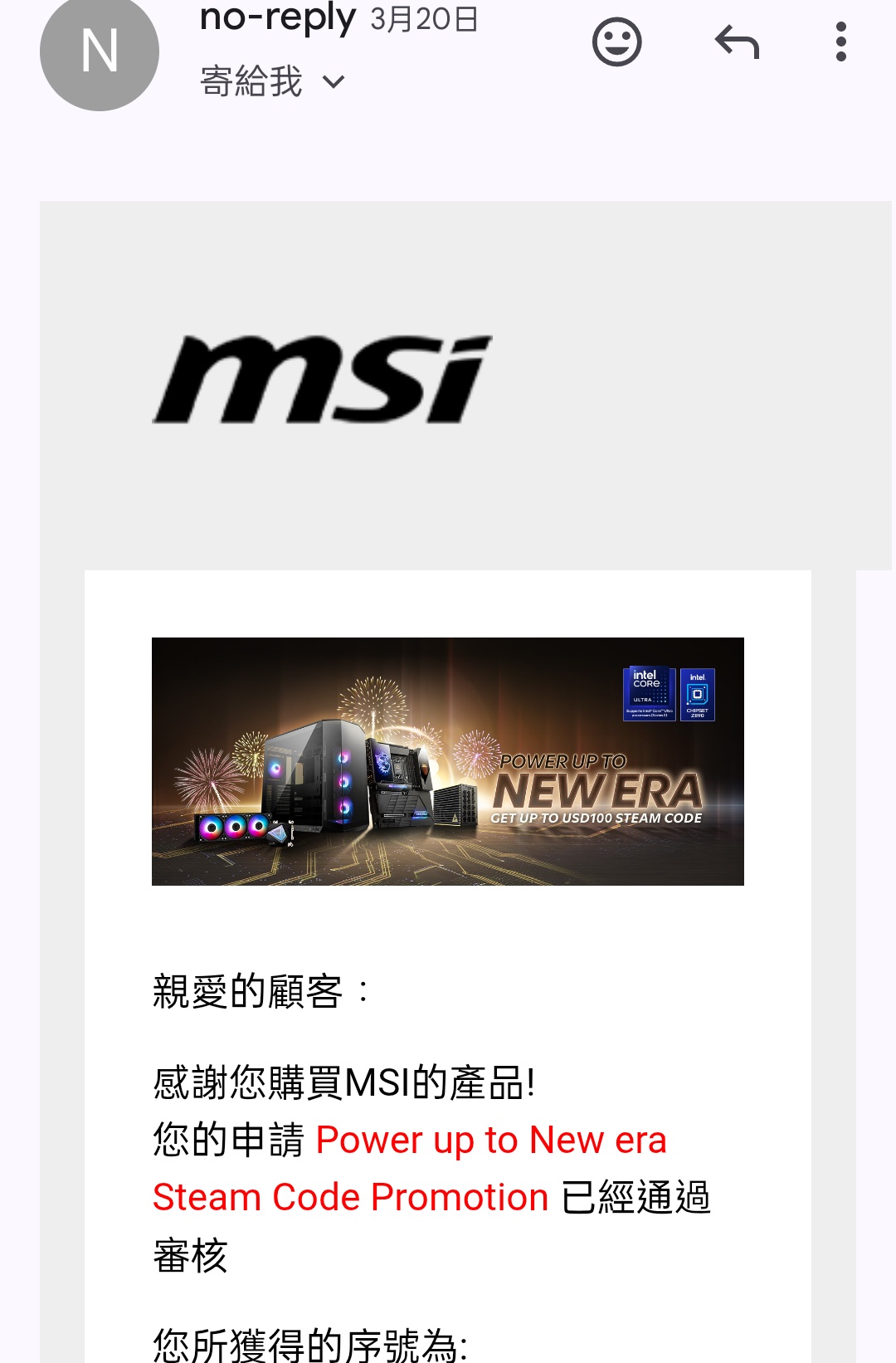Open the Power Up To New Era banner
Viewport: 896px width, 1363px height.
coord(447,761)
